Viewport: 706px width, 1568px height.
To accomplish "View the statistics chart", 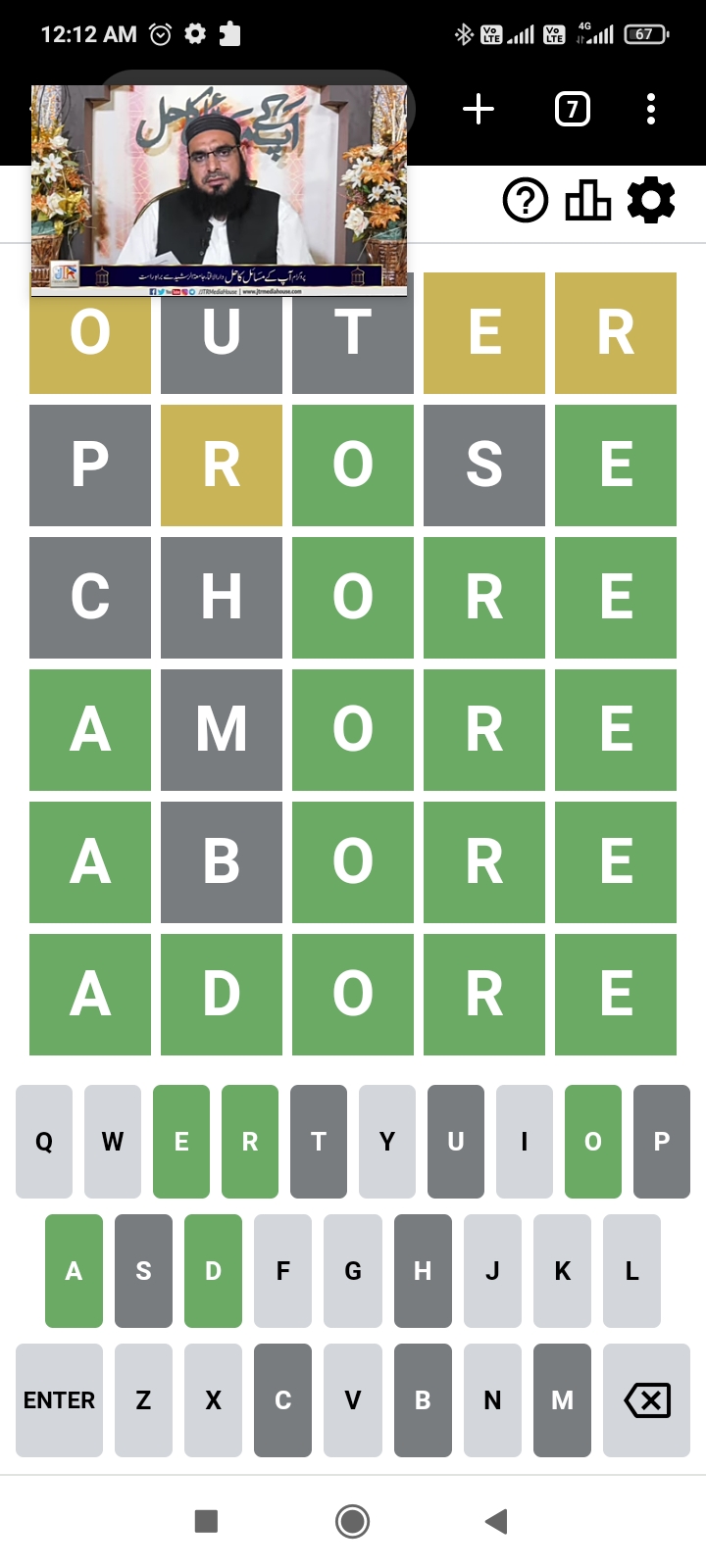I will pyautogui.click(x=588, y=201).
